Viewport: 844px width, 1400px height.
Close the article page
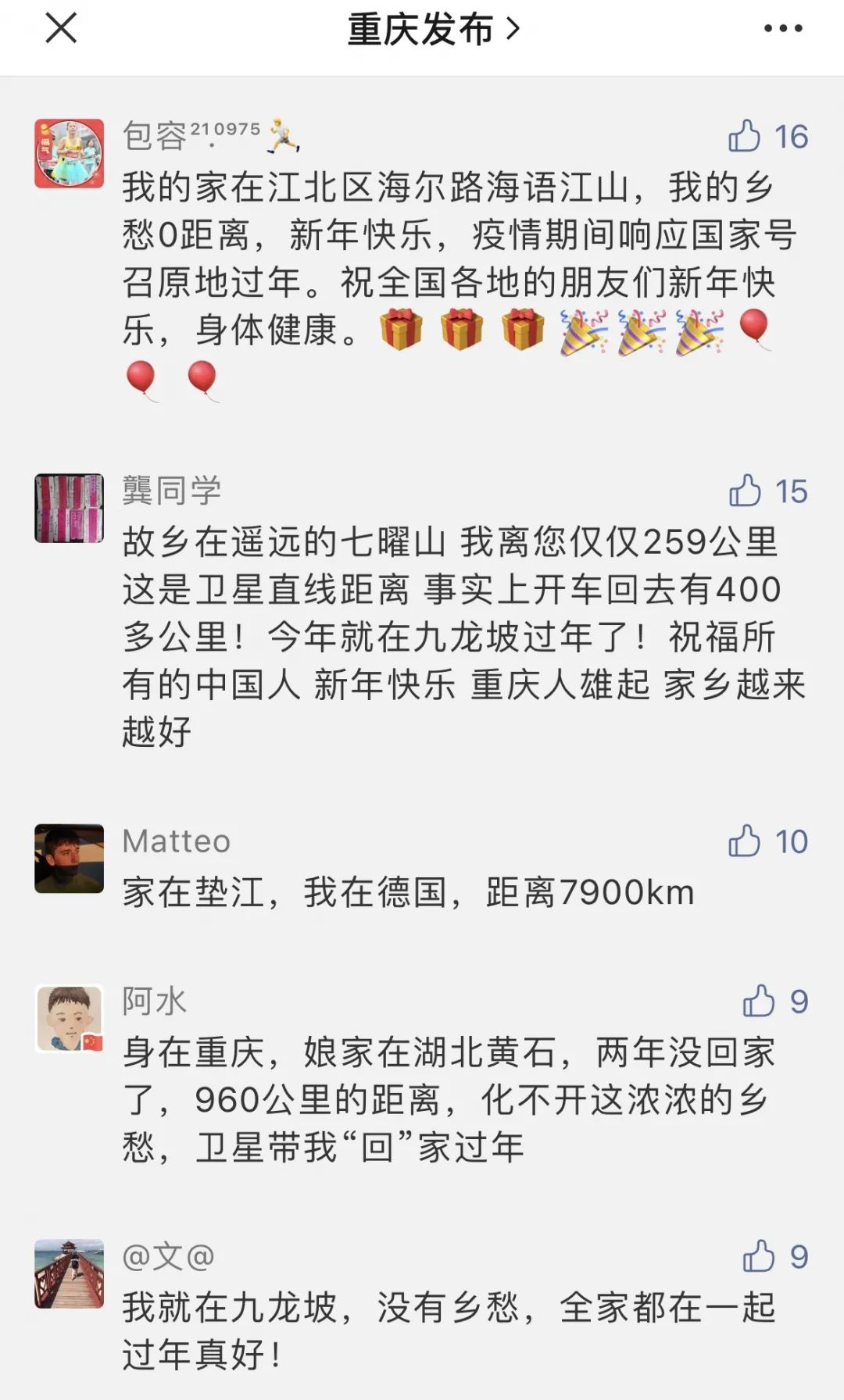pos(61,29)
